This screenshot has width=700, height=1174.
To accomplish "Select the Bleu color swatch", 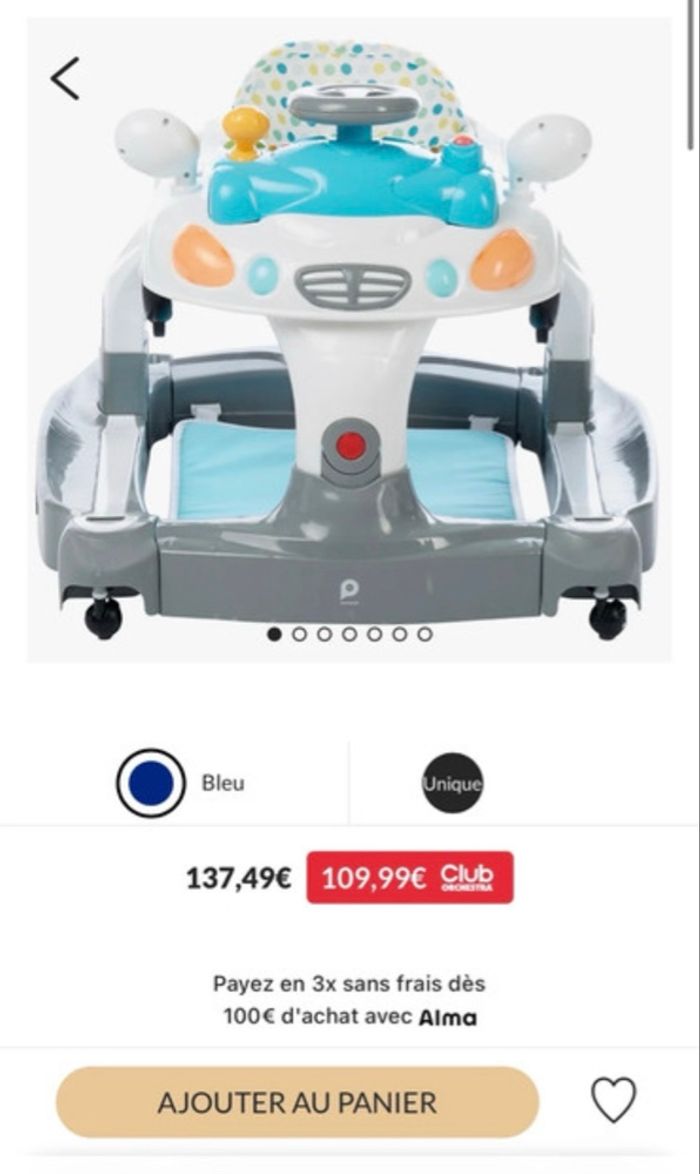I will [151, 783].
